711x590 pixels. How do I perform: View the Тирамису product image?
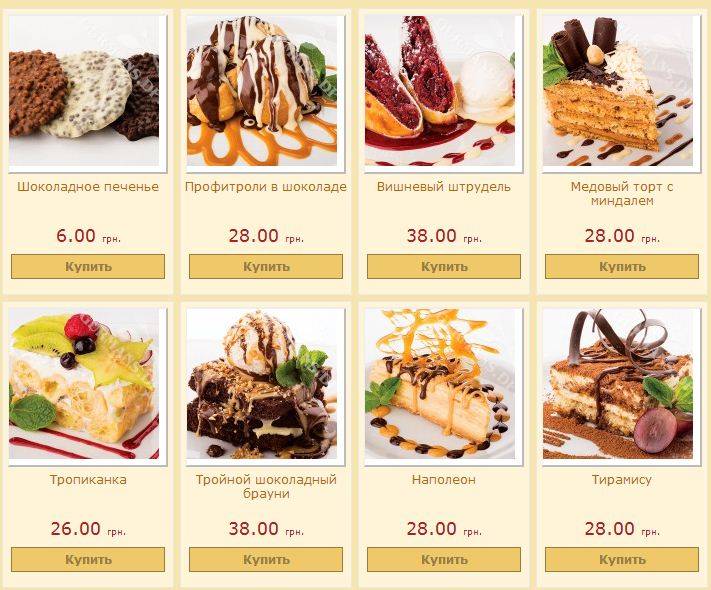point(618,384)
